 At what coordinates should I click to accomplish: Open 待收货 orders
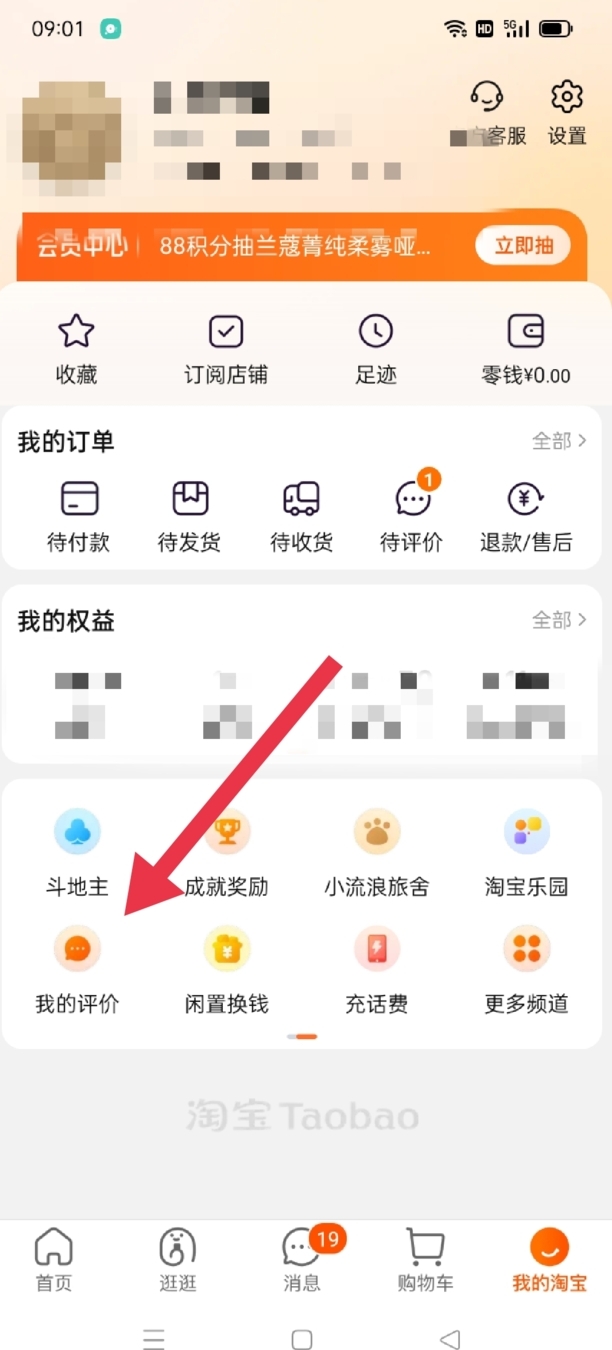301,515
